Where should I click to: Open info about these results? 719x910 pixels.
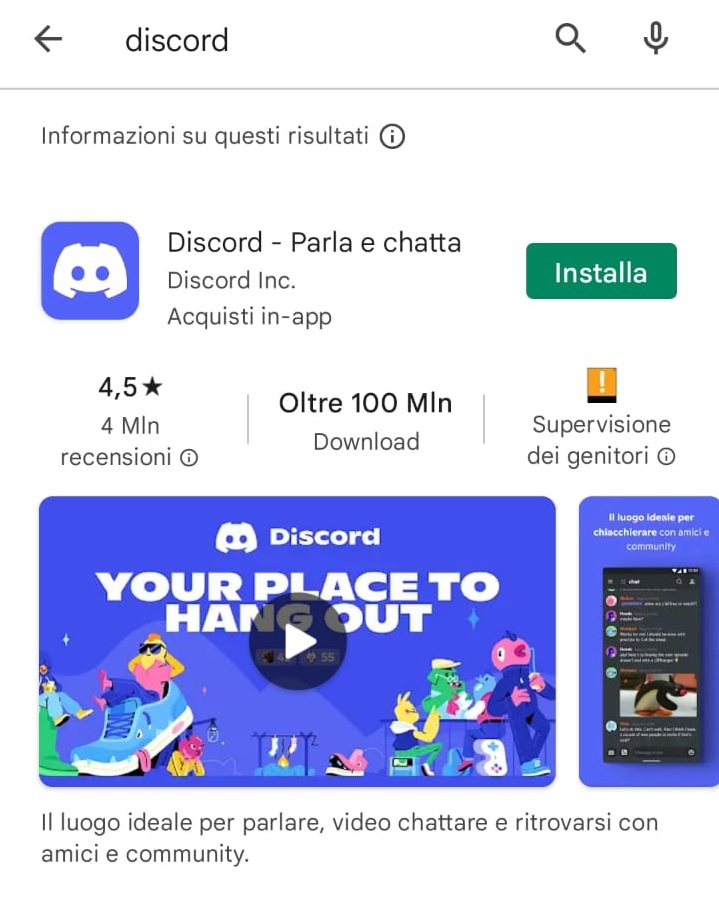coord(393,136)
